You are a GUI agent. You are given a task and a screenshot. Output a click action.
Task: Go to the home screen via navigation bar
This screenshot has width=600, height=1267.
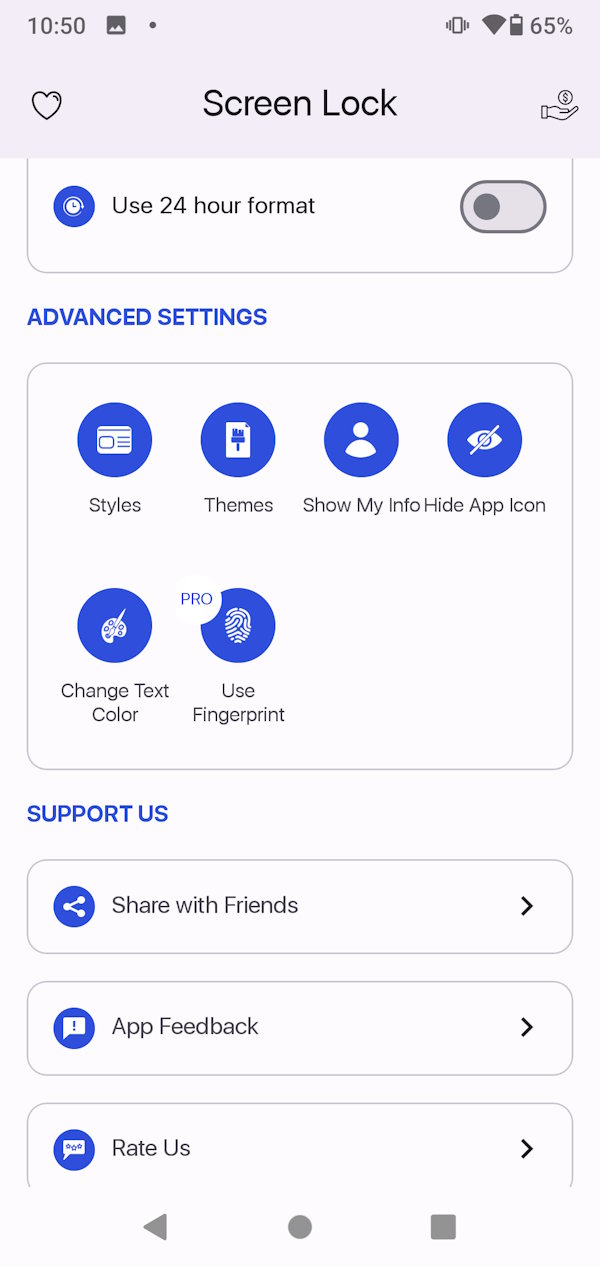click(300, 1227)
